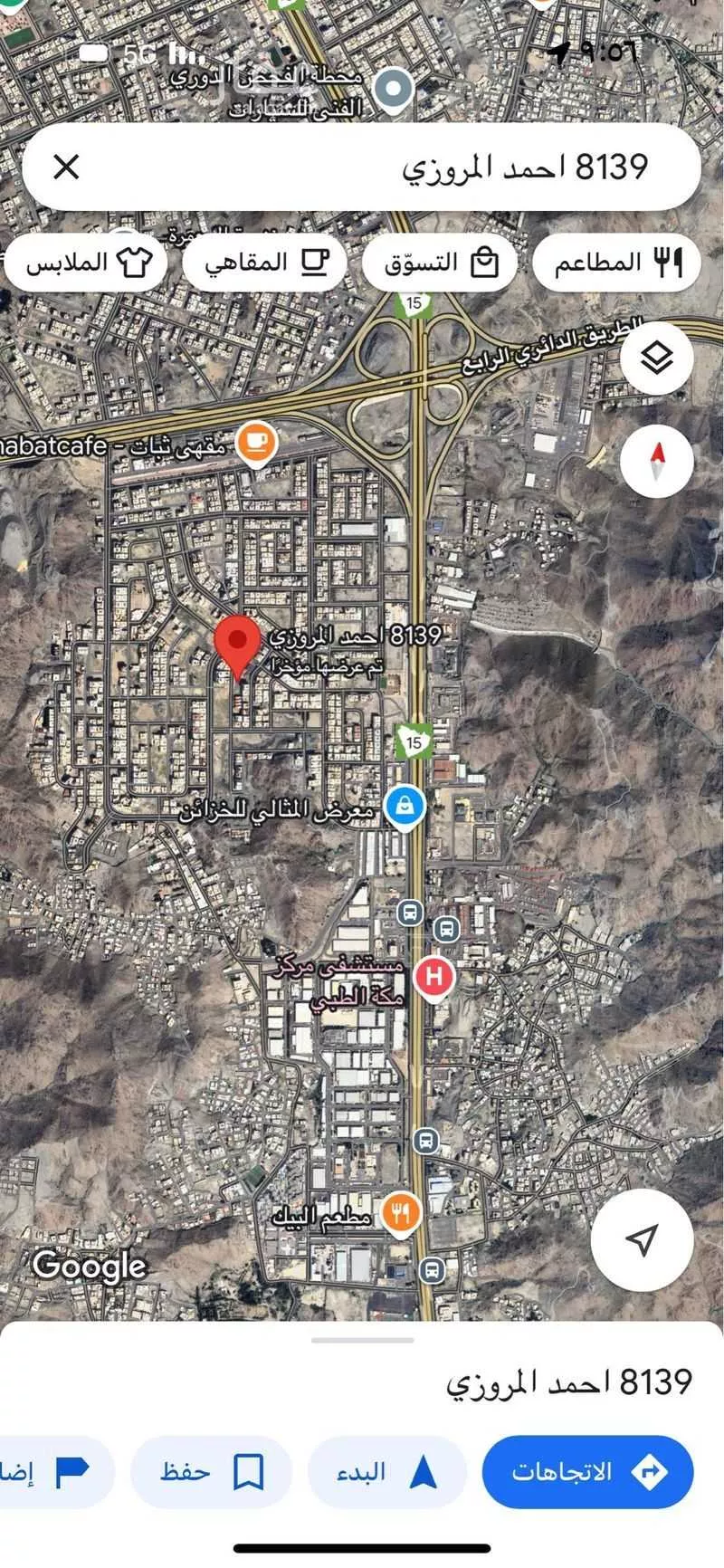
Task: Start navigation with البدء button
Action: [387, 1471]
